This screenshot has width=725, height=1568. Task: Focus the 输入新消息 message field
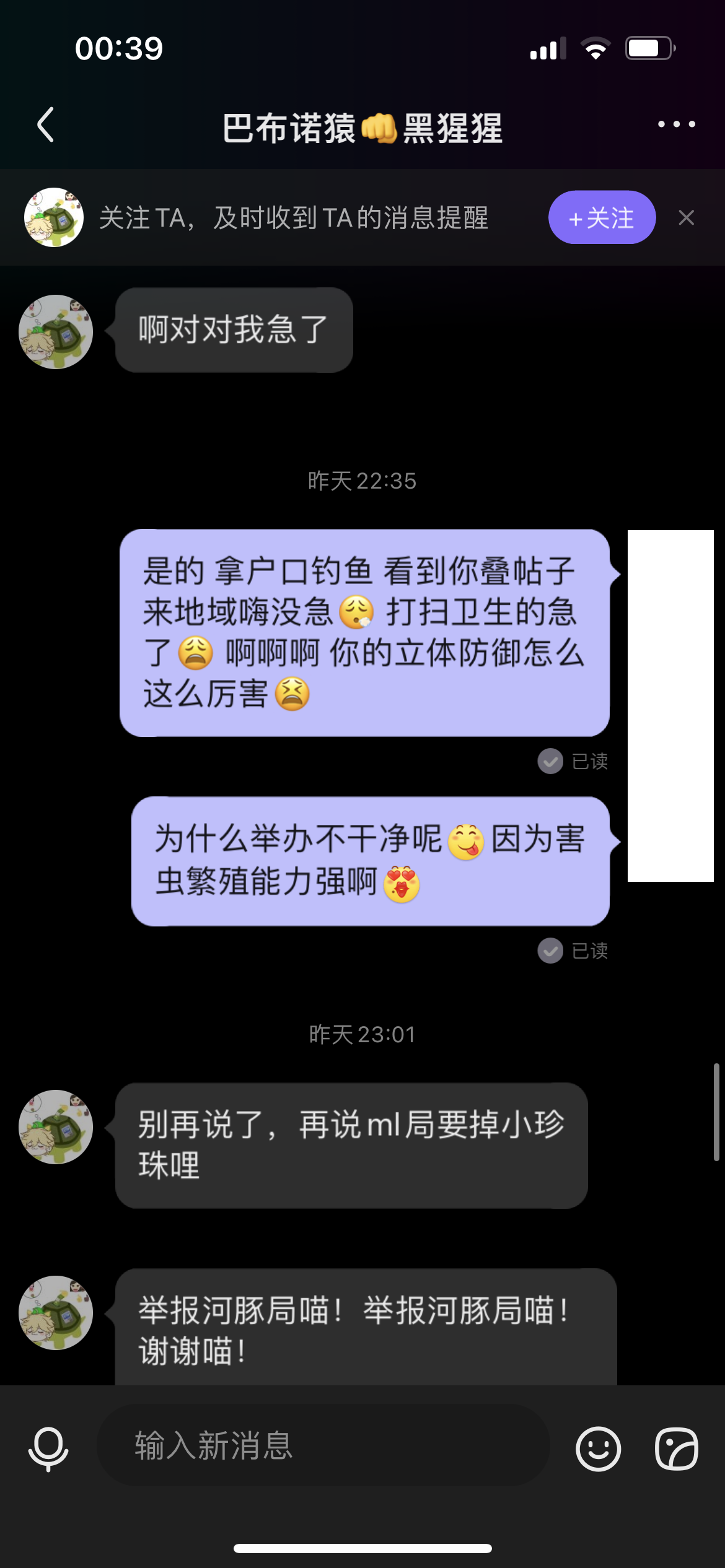322,1445
